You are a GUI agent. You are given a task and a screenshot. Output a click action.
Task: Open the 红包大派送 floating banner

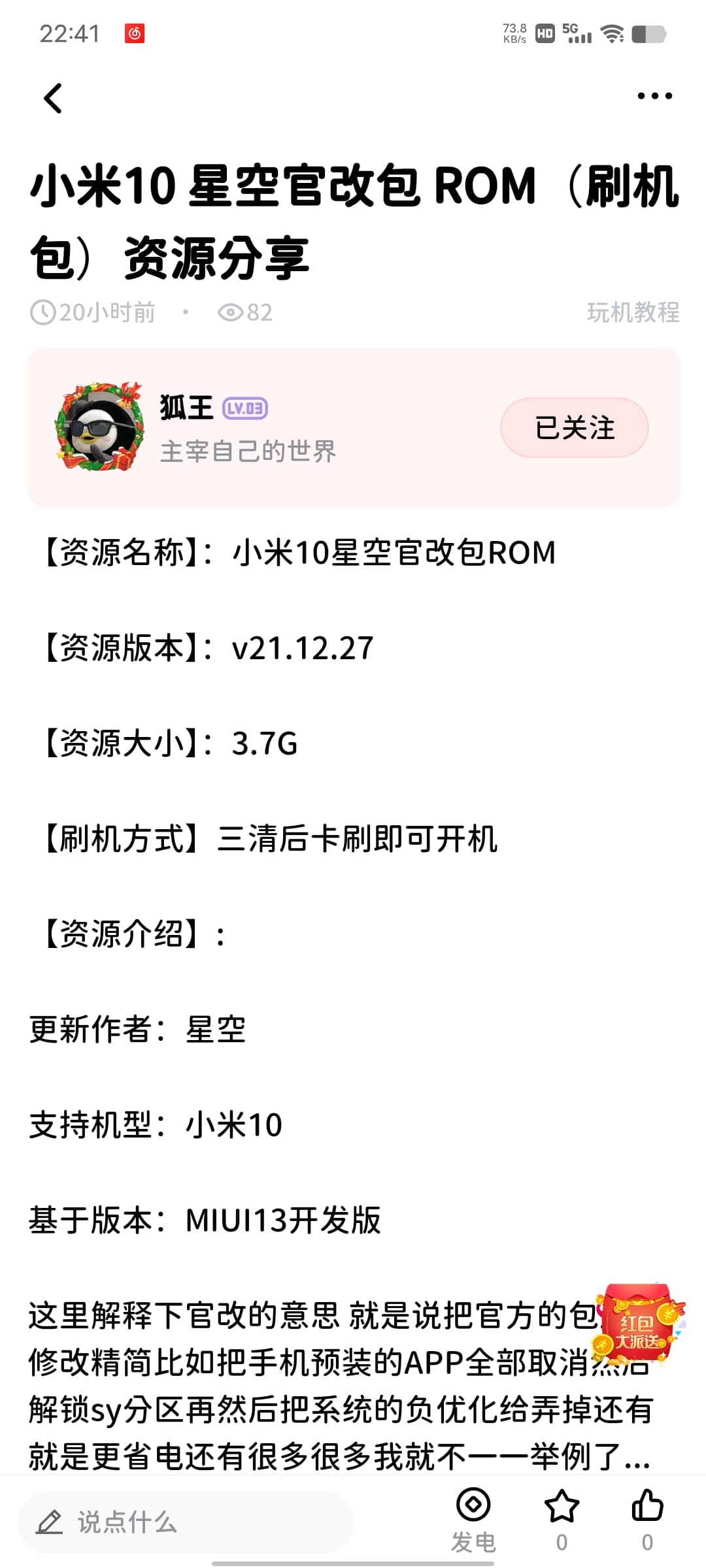(x=639, y=1326)
